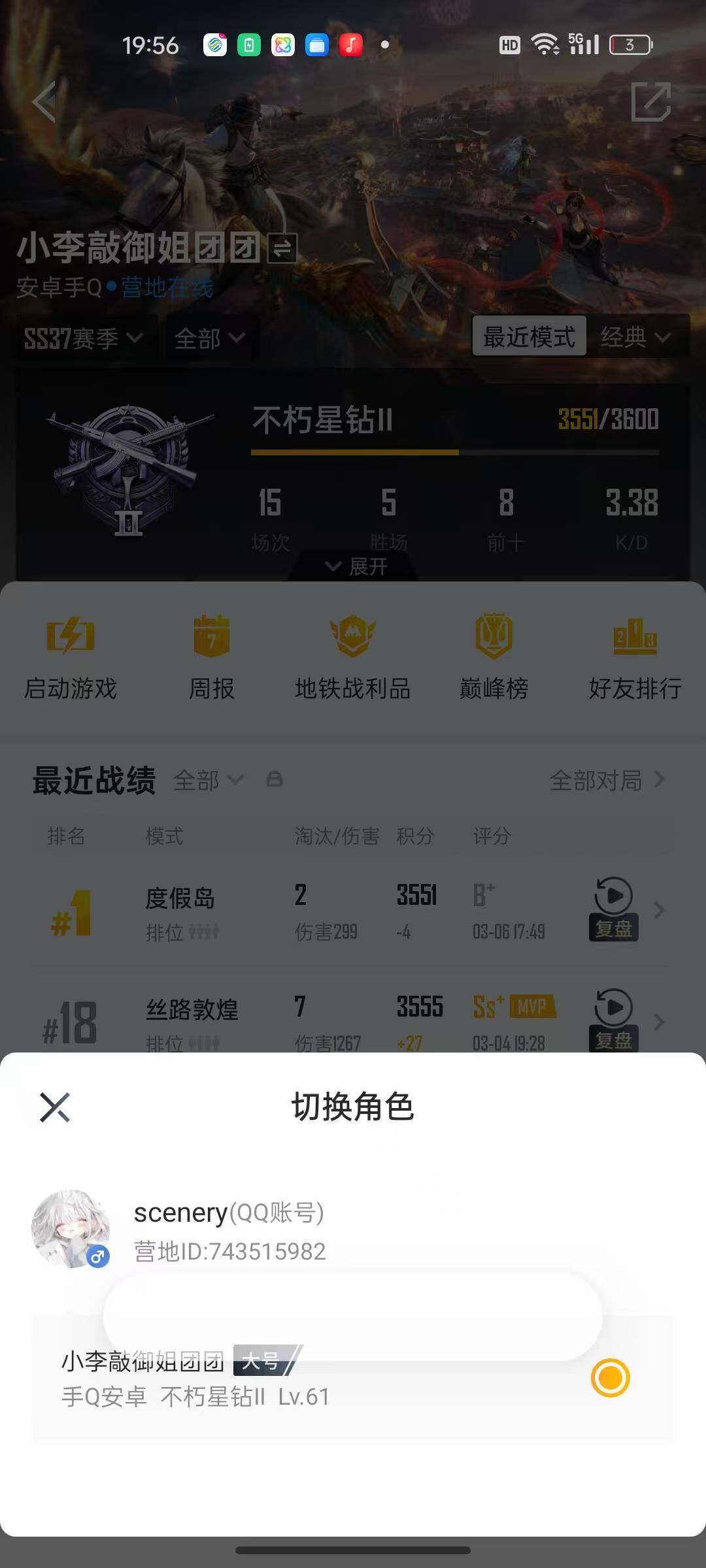The height and width of the screenshot is (1568, 706).
Task: Expand stats with the 展开 arrow
Action: [x=353, y=567]
